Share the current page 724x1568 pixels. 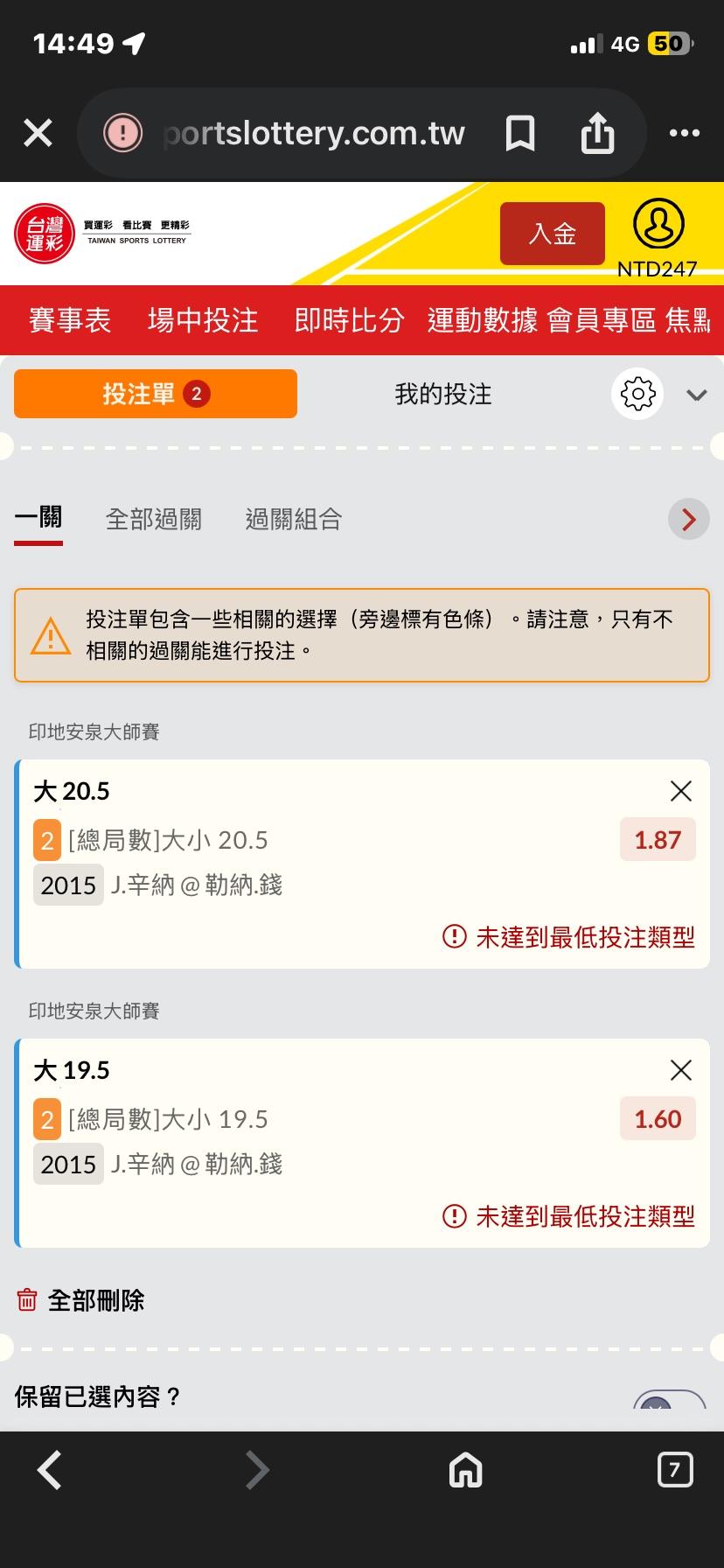[x=598, y=133]
